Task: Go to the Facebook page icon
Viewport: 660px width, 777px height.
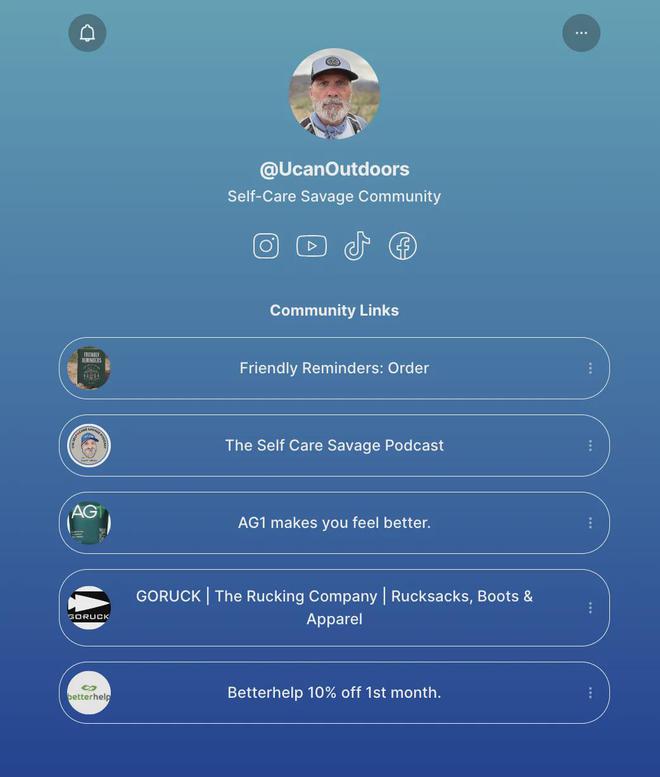Action: pyautogui.click(x=403, y=246)
